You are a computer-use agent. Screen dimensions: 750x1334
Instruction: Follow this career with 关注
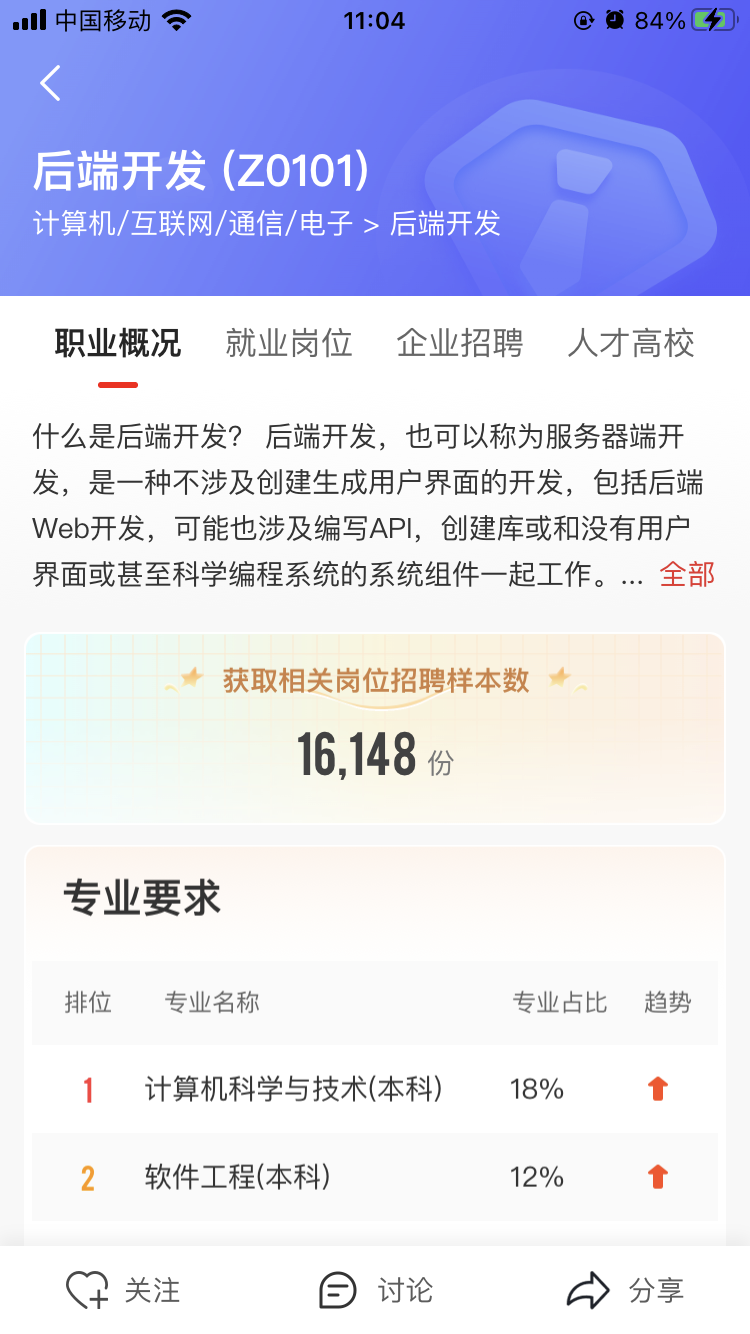pyautogui.click(x=123, y=1290)
